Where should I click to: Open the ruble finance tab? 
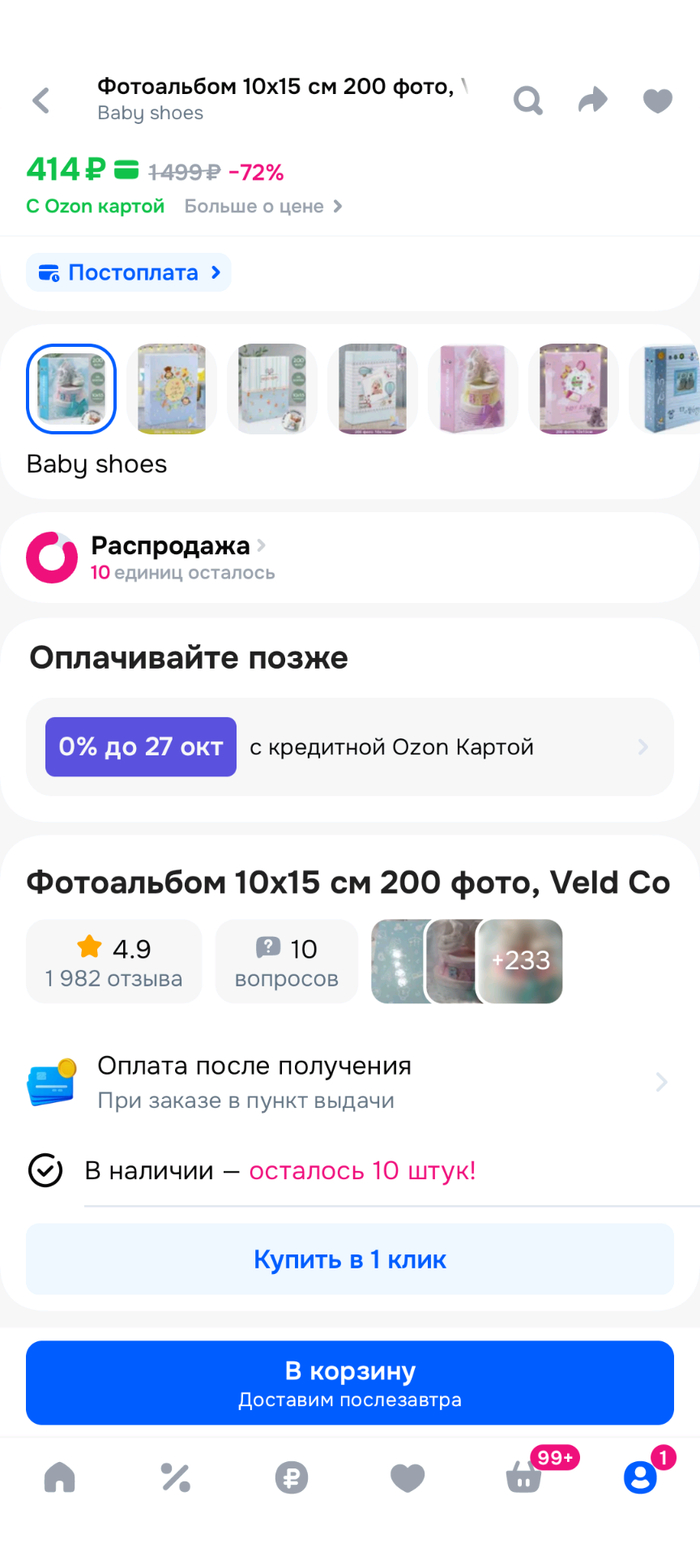[292, 1477]
